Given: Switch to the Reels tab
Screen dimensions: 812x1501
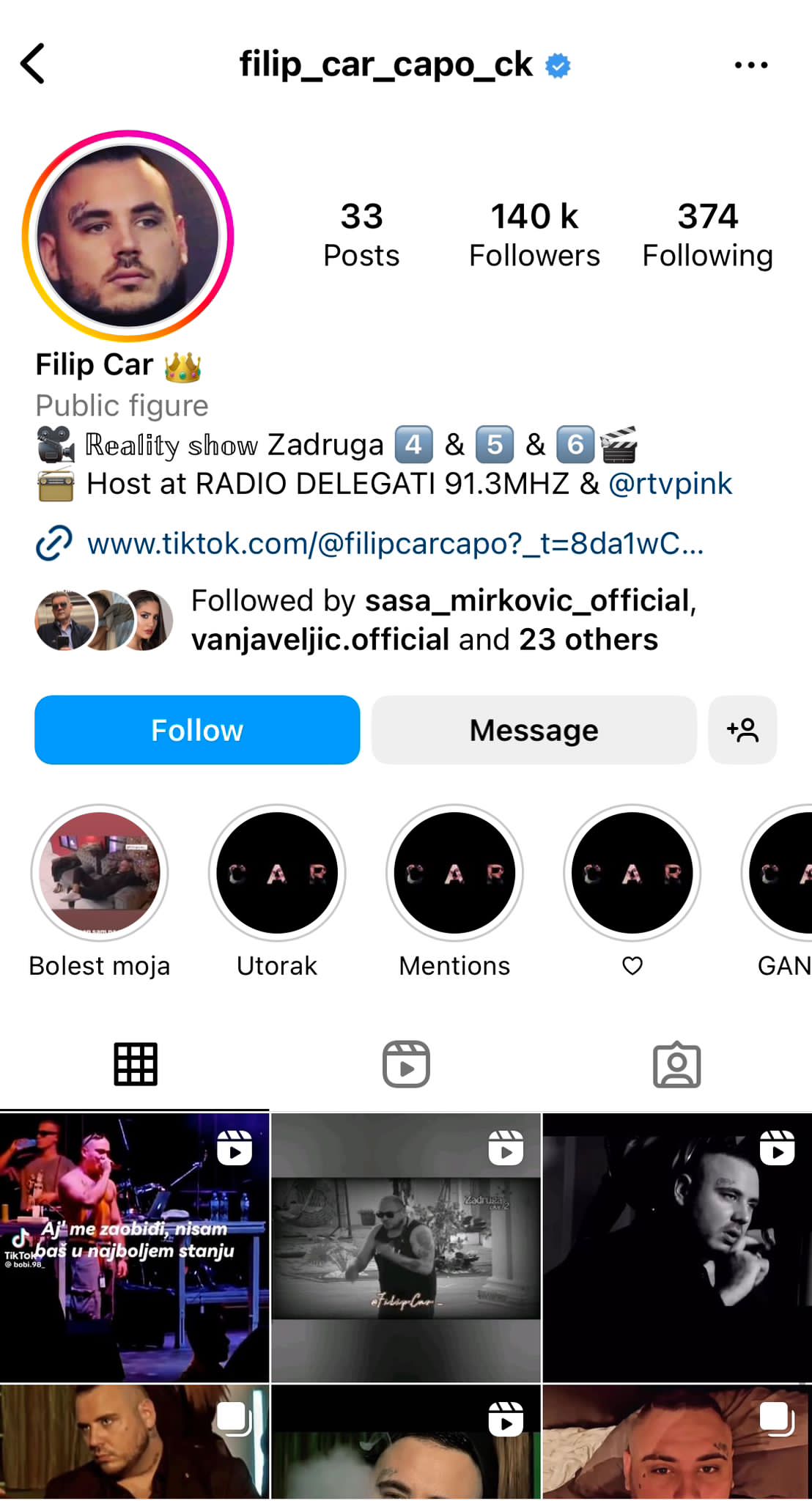Looking at the screenshot, I should tap(406, 1064).
